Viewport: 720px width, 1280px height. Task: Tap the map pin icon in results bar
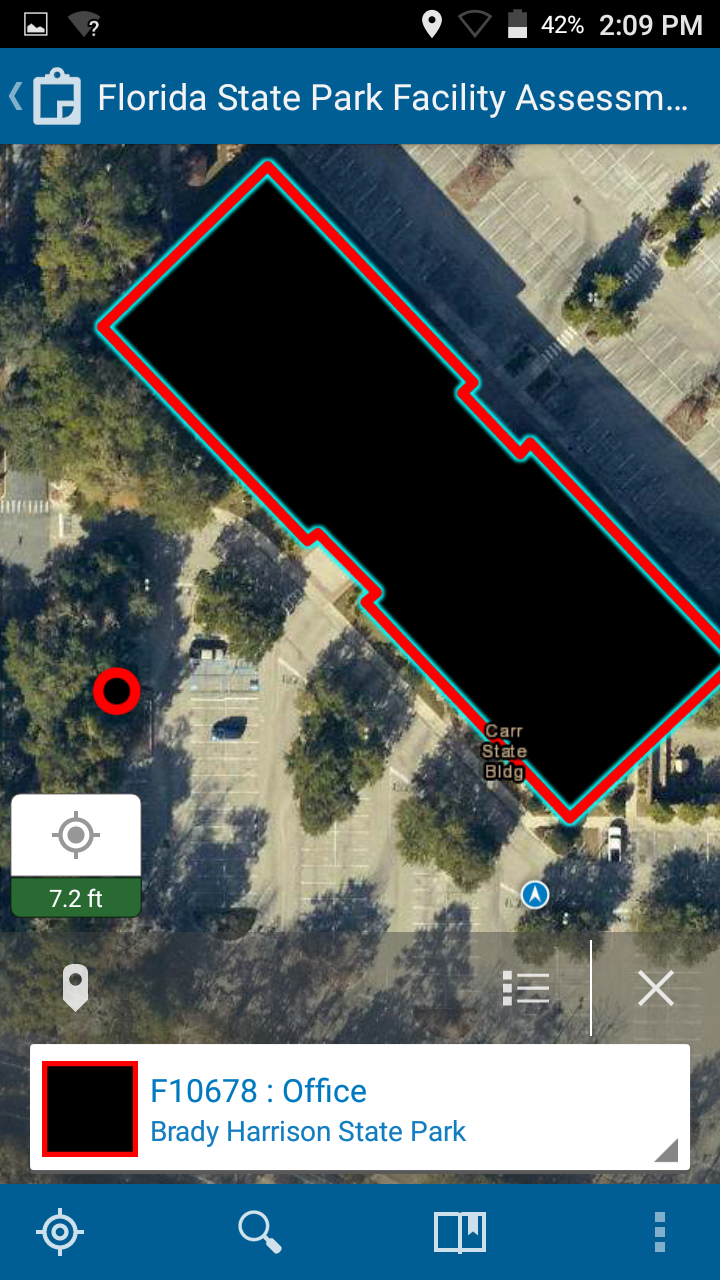click(76, 988)
